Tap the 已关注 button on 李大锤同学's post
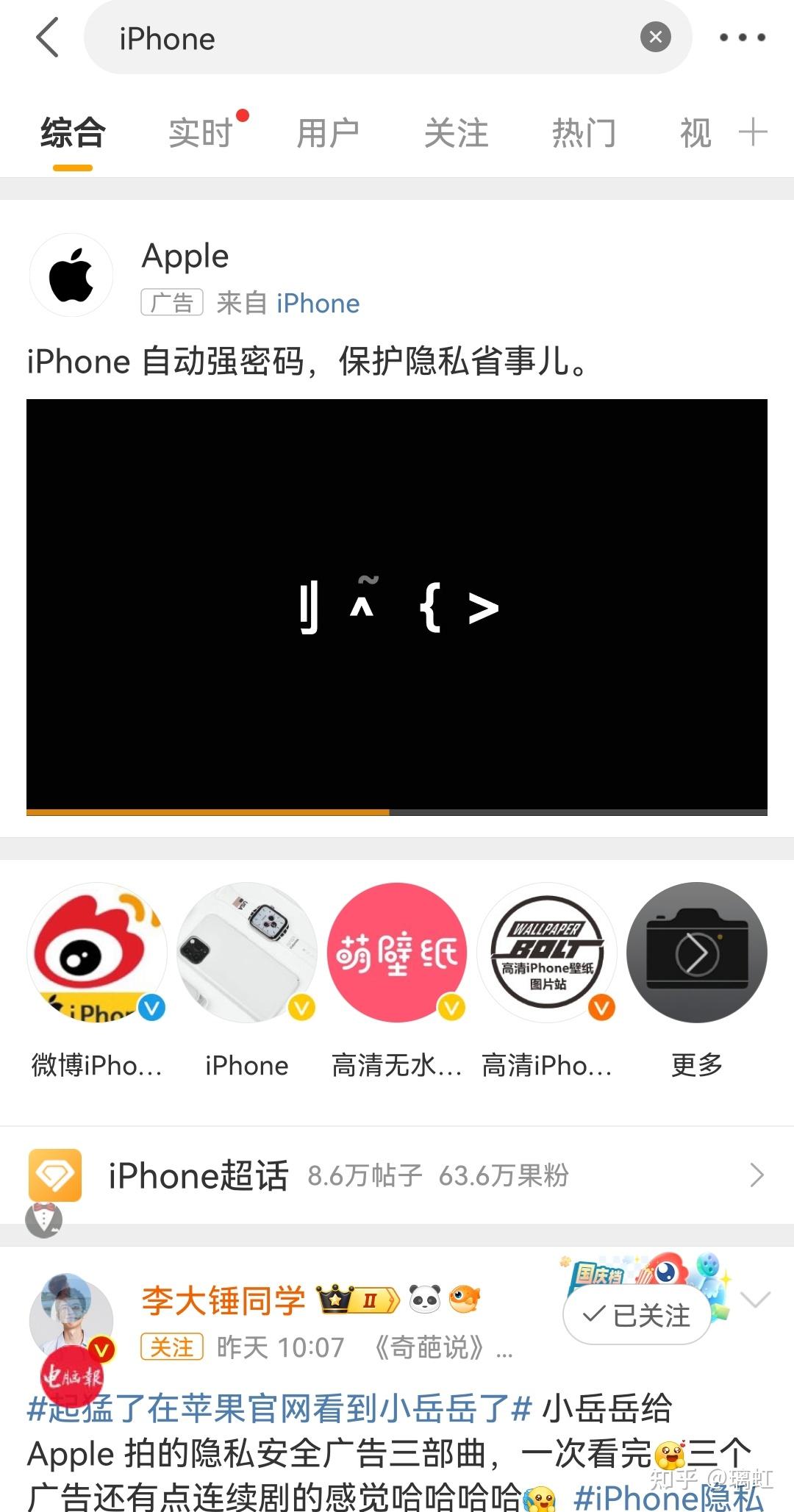The height and width of the screenshot is (1512, 794). click(637, 1315)
